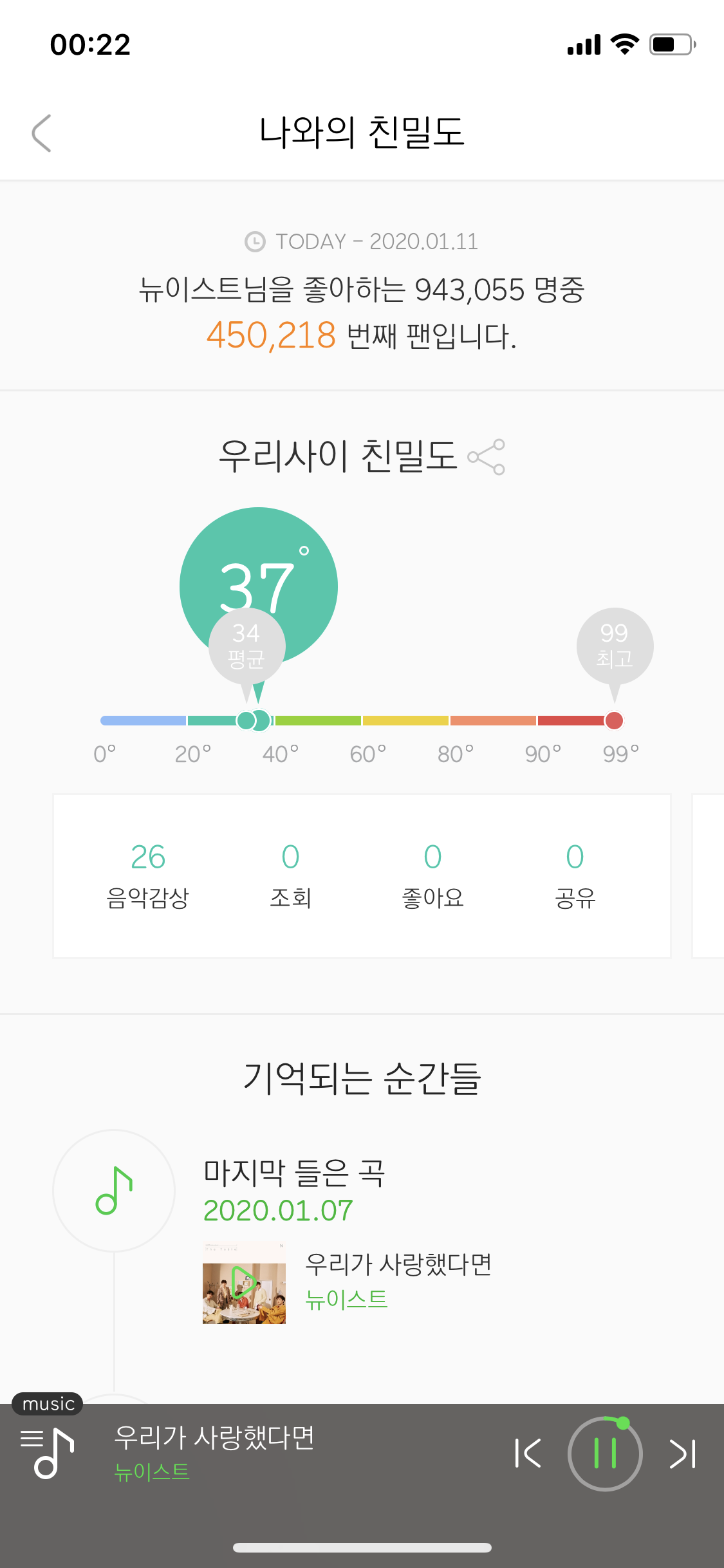Tap the 조회 count statistic
The image size is (724, 1568).
tap(290, 872)
